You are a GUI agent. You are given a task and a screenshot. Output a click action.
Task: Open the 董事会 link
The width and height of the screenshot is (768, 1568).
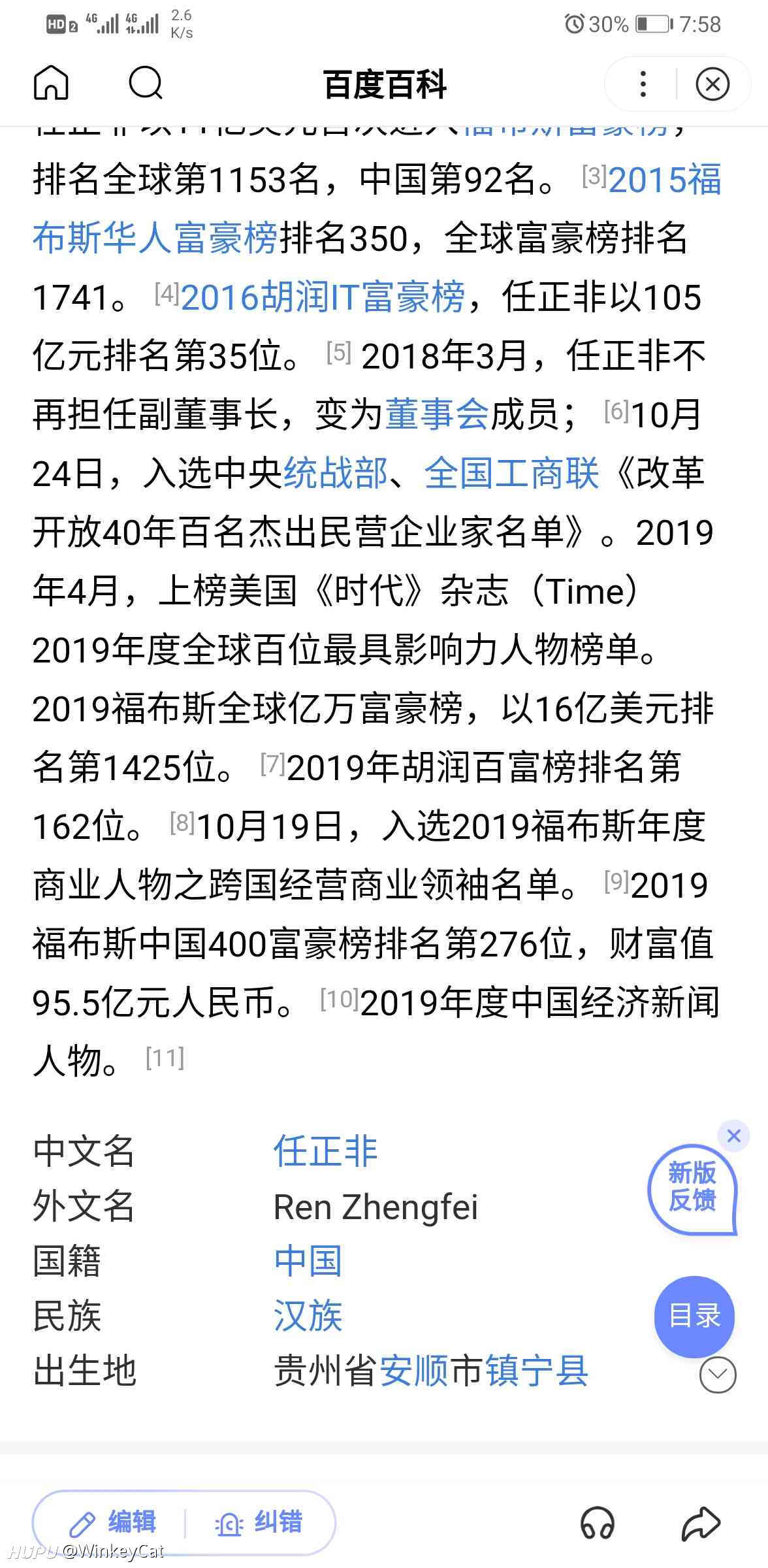(437, 415)
